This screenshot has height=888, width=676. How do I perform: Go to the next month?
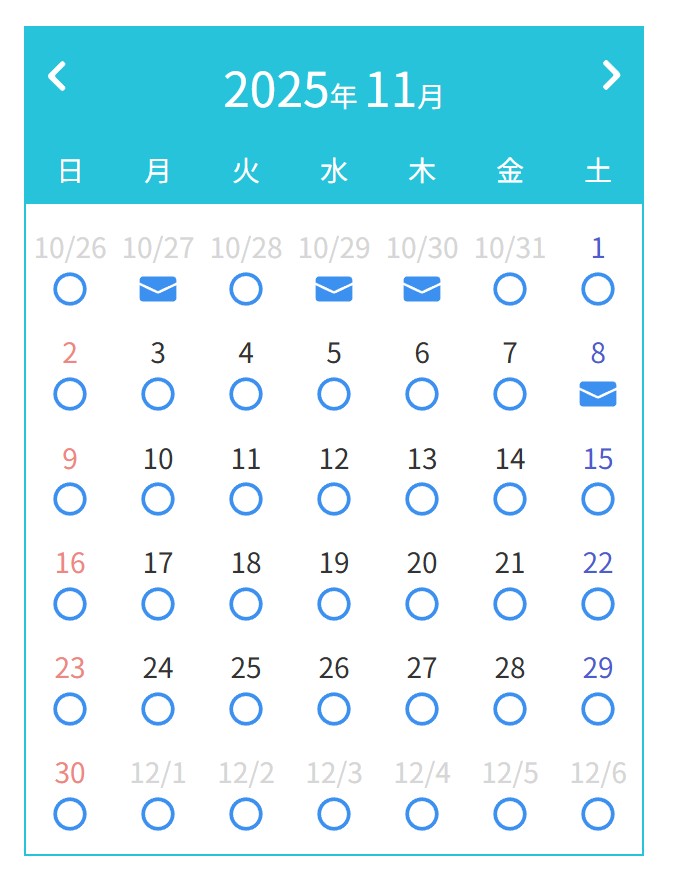(x=611, y=75)
